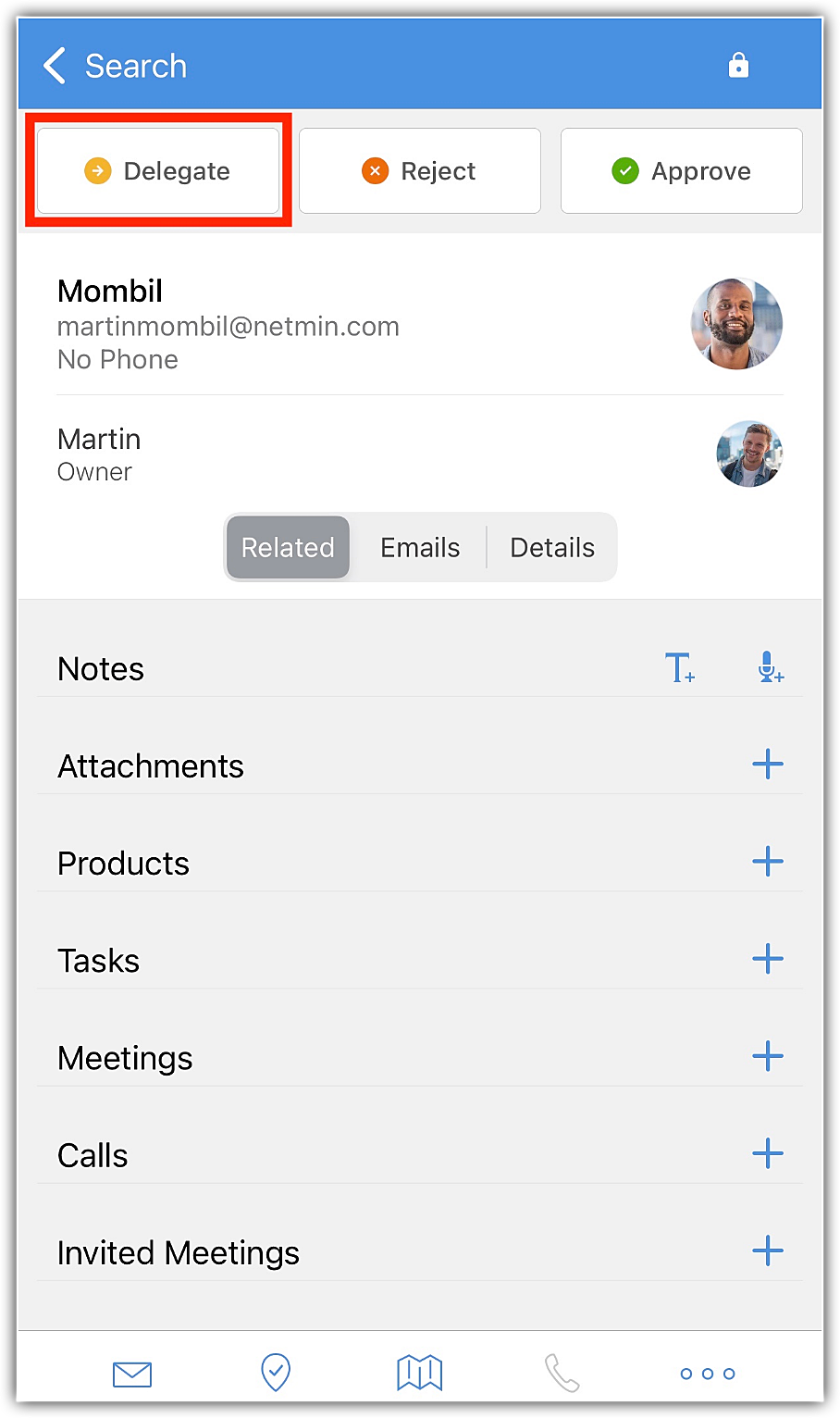This screenshot has height=1418, width=840.
Task: Open the more options dots
Action: coord(708,1374)
